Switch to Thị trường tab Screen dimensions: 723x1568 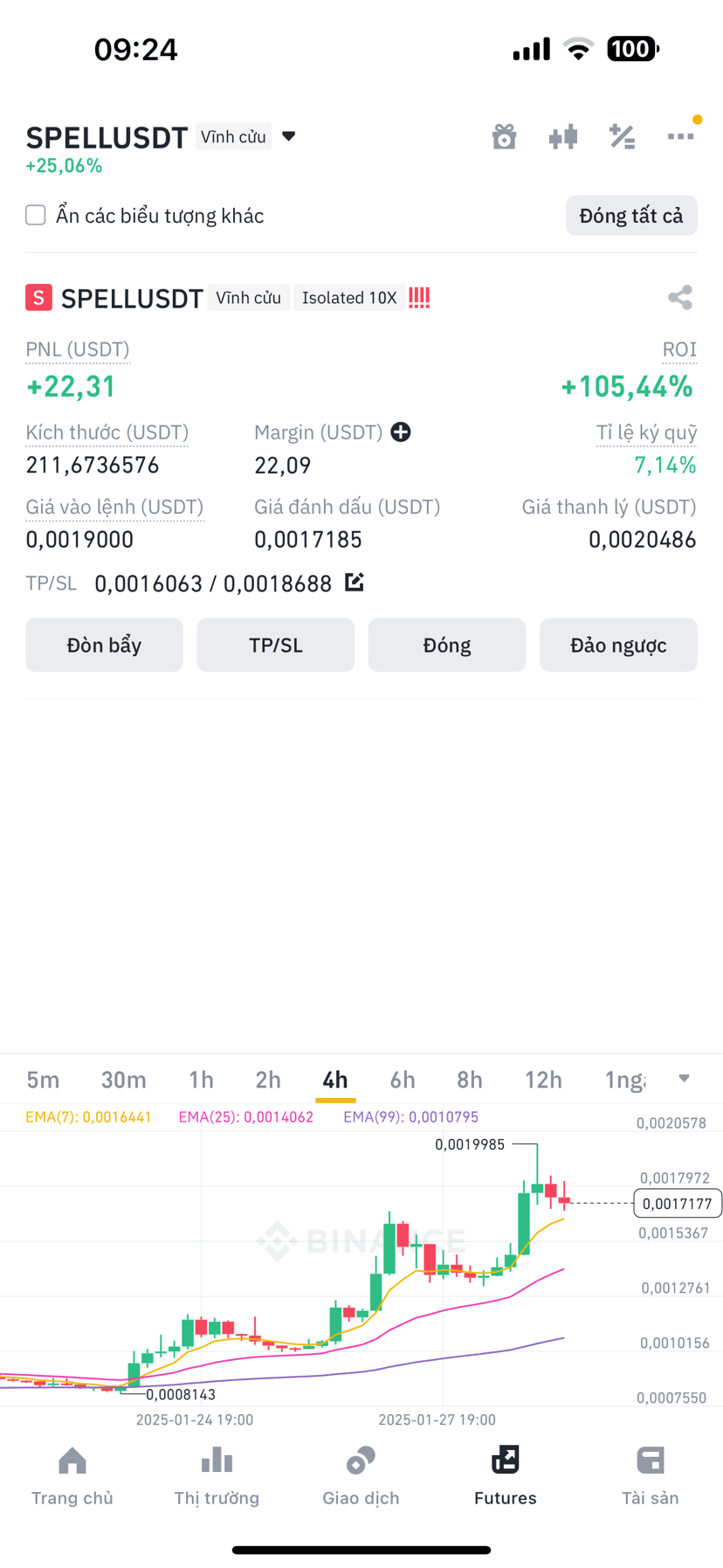(217, 1476)
